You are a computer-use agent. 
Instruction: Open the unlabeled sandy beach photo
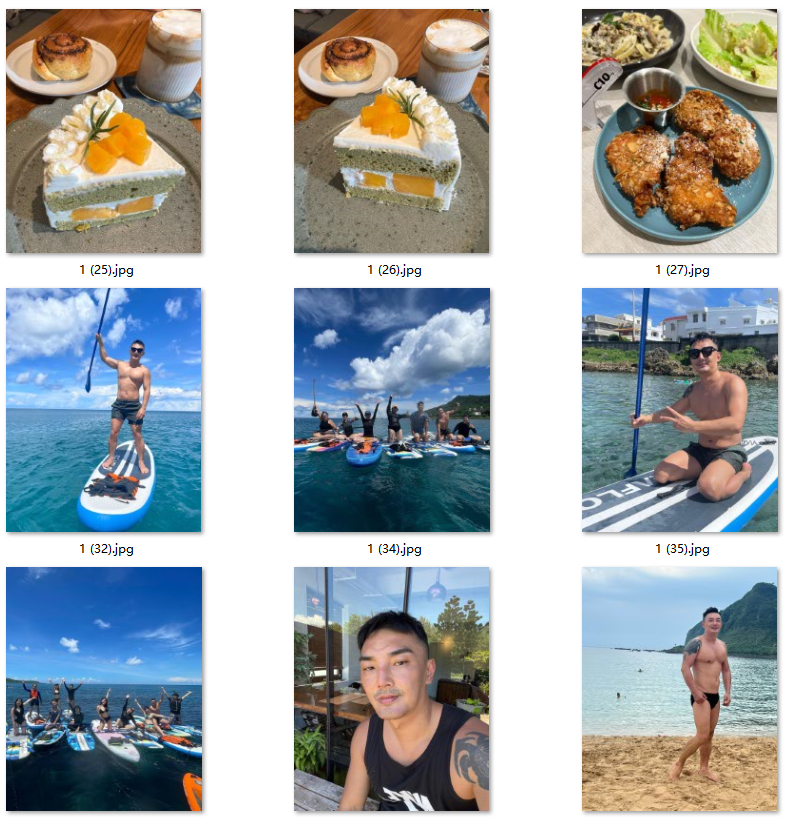(679, 689)
